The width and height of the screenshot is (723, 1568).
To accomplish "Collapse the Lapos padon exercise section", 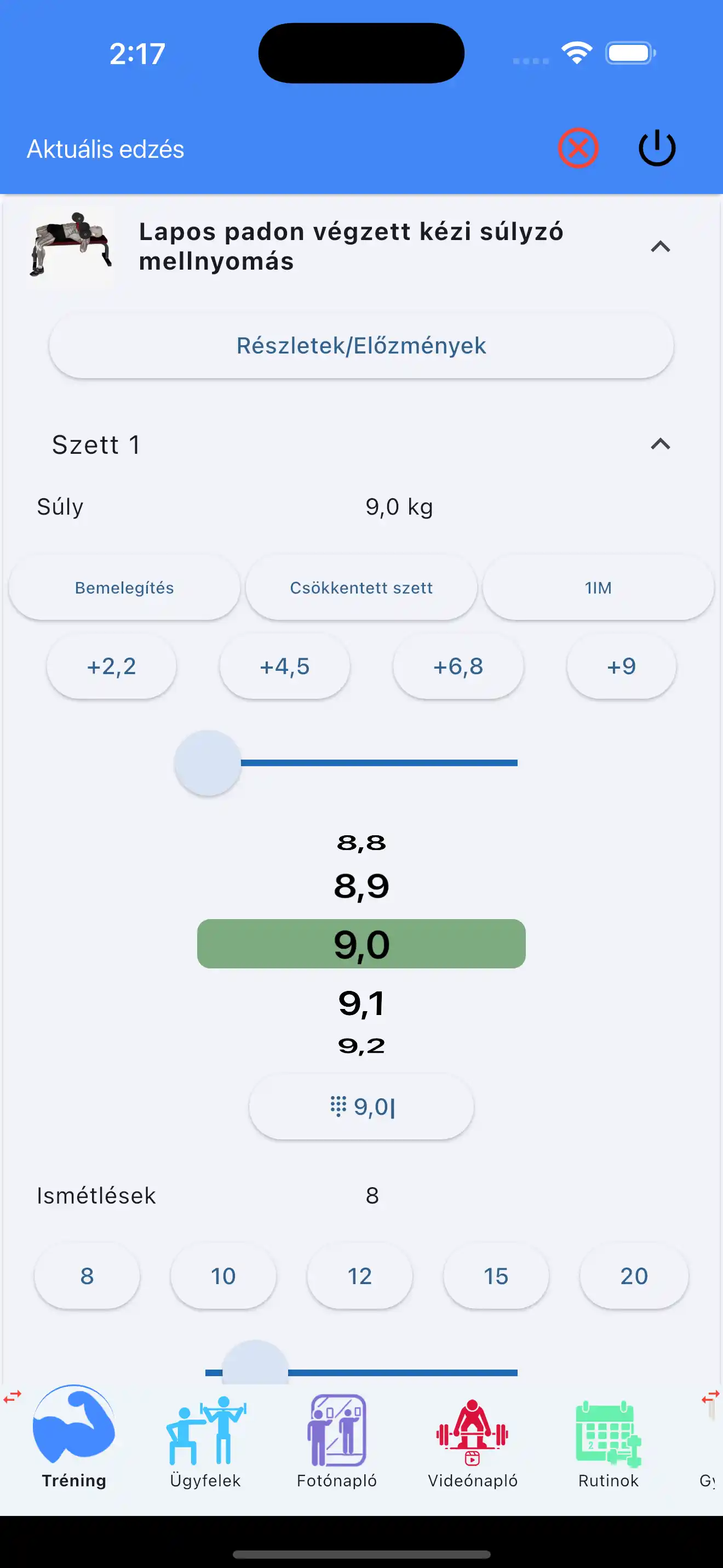I will (660, 247).
